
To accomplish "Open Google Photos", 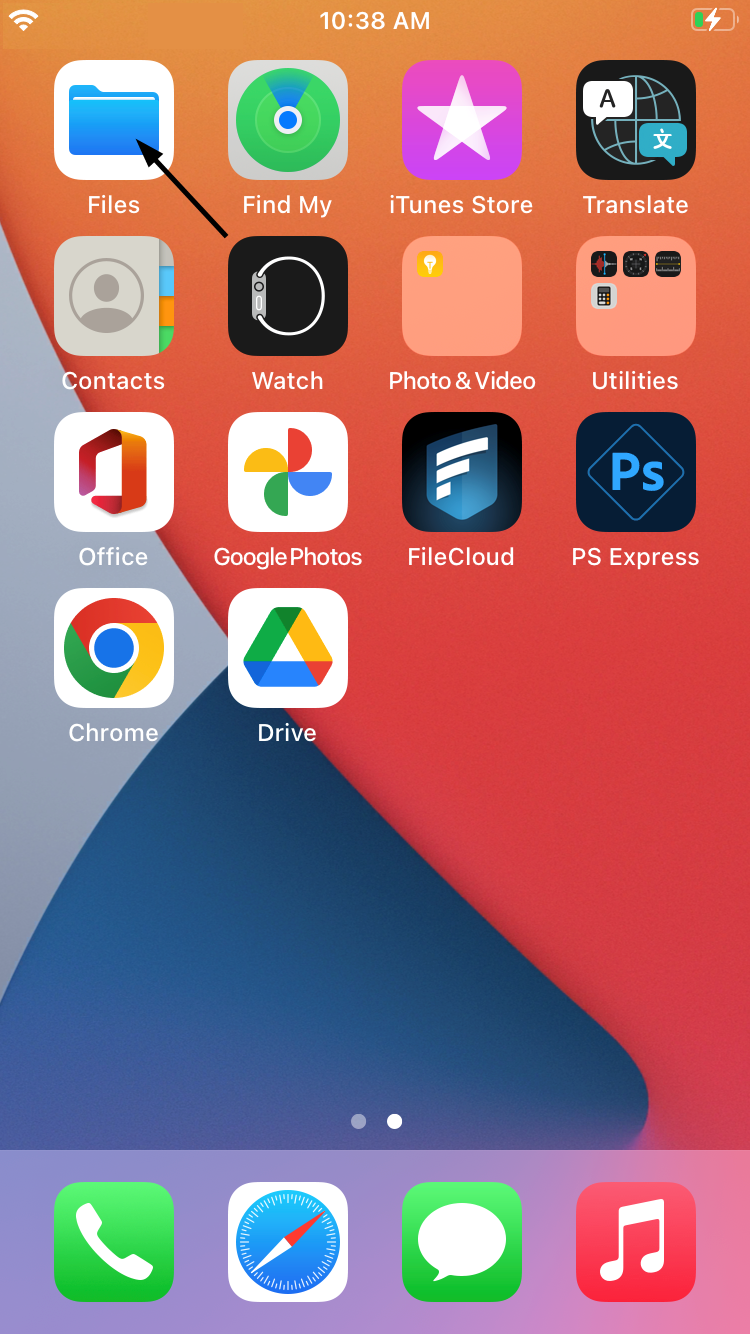I will [287, 472].
